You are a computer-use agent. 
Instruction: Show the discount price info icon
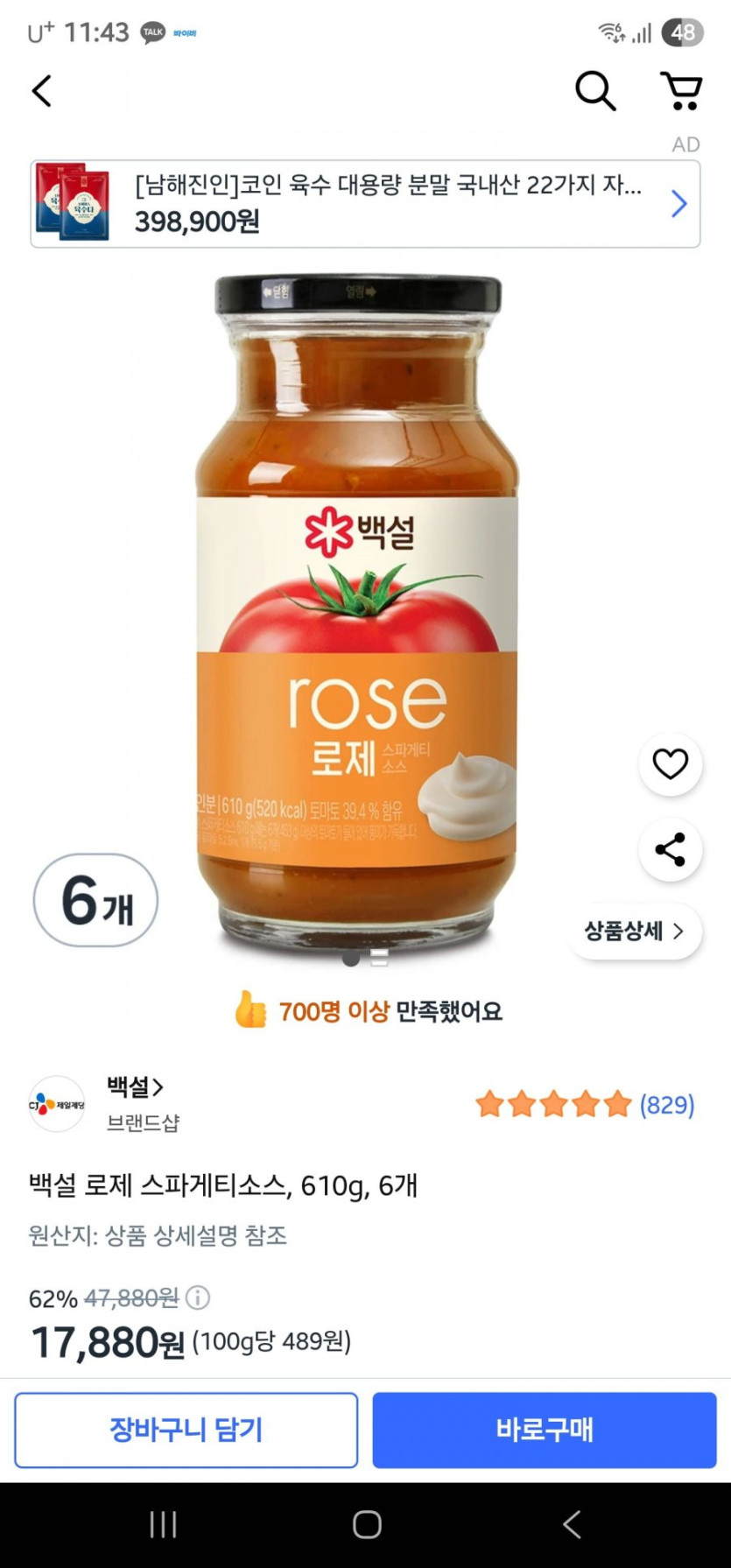[x=199, y=1297]
